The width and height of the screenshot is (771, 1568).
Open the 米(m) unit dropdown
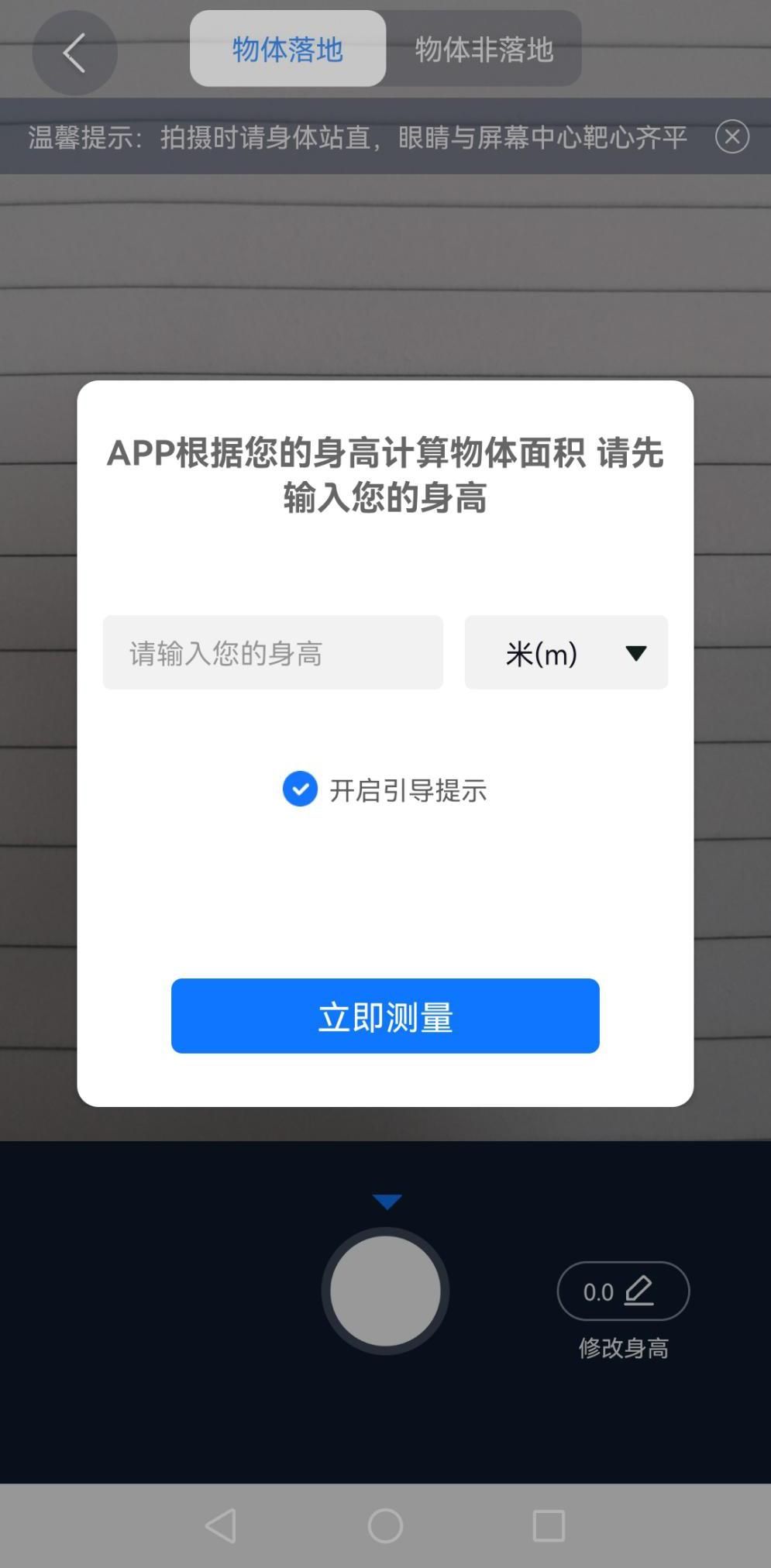pos(566,652)
